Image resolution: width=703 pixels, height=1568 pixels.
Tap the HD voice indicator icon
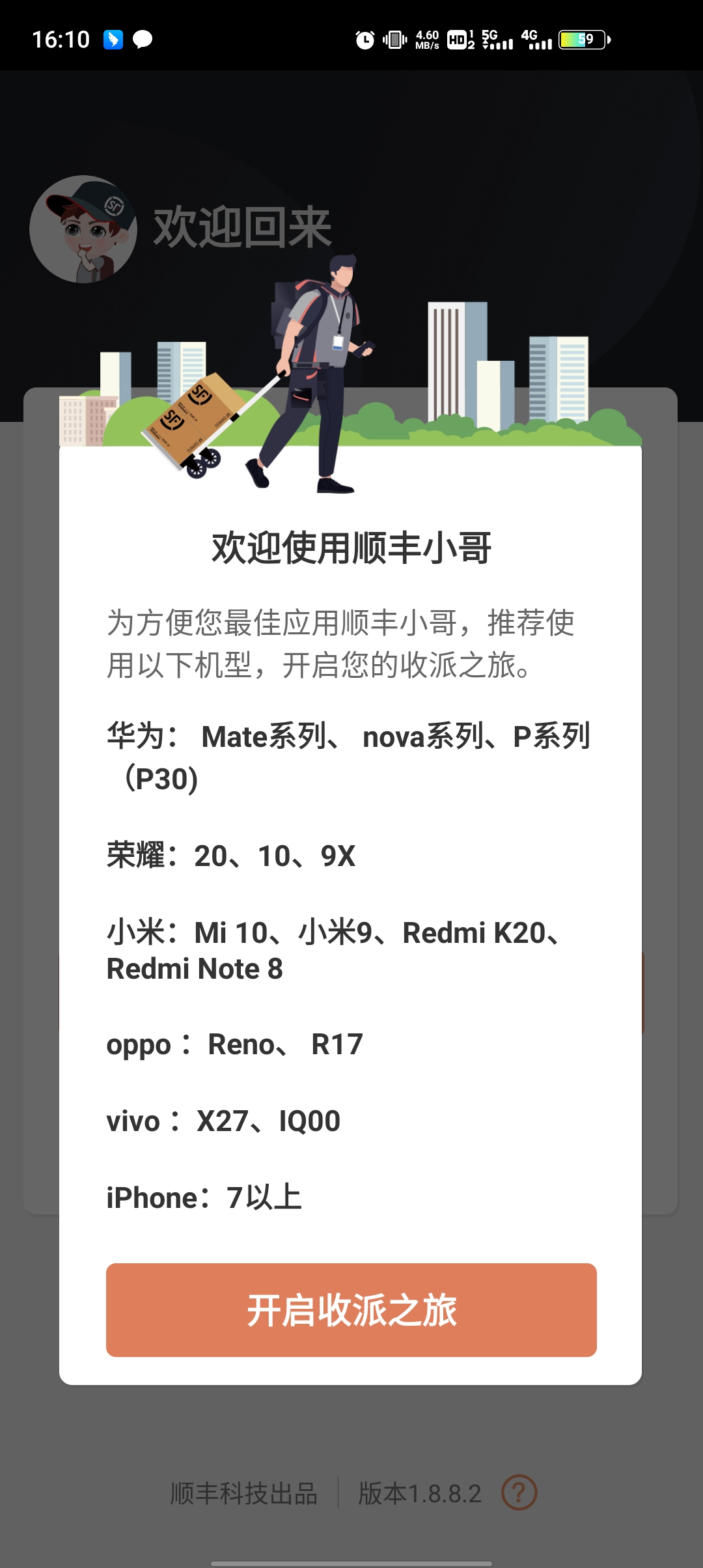tap(458, 40)
